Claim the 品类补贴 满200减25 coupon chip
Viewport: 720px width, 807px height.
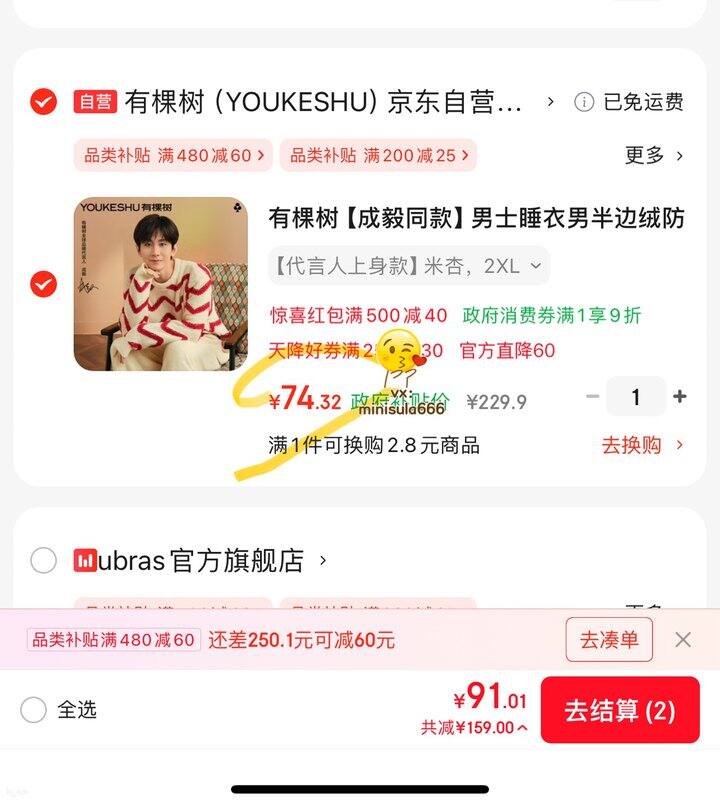pyautogui.click(x=378, y=155)
